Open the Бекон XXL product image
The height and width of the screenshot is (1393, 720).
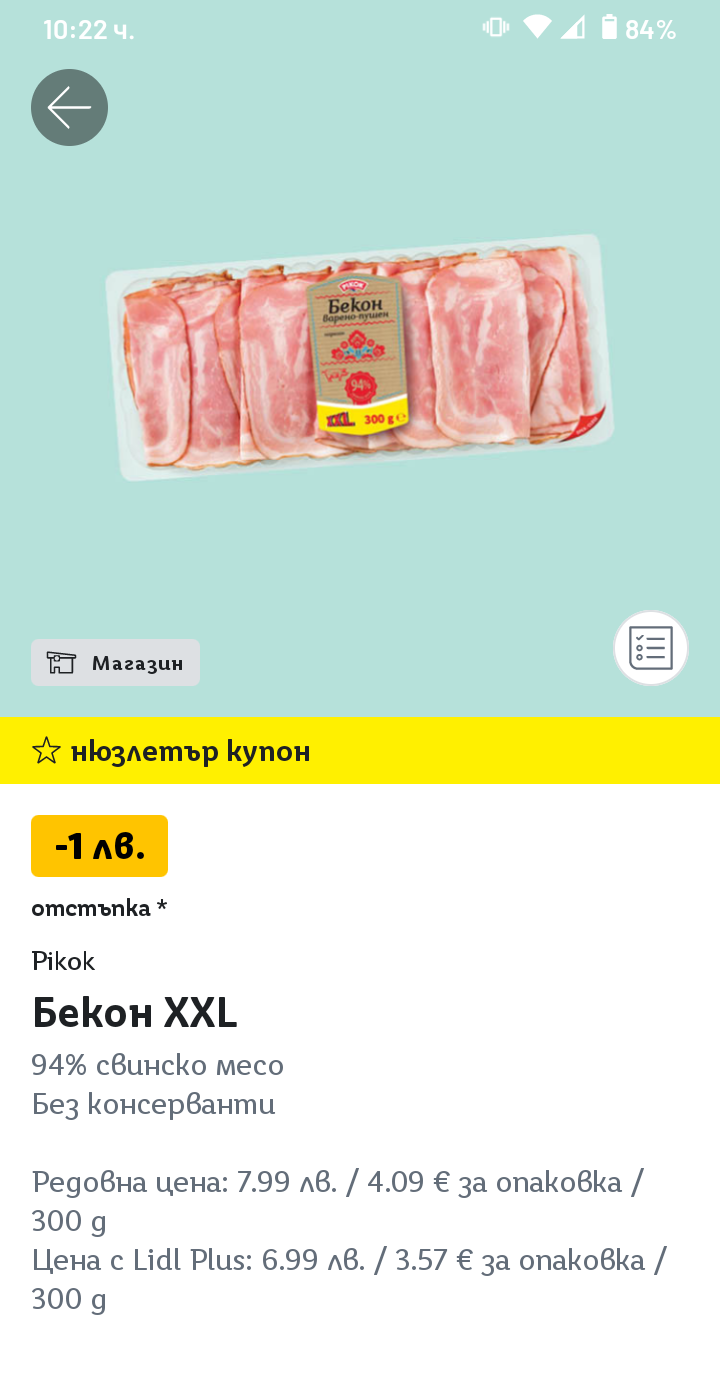pos(360,357)
